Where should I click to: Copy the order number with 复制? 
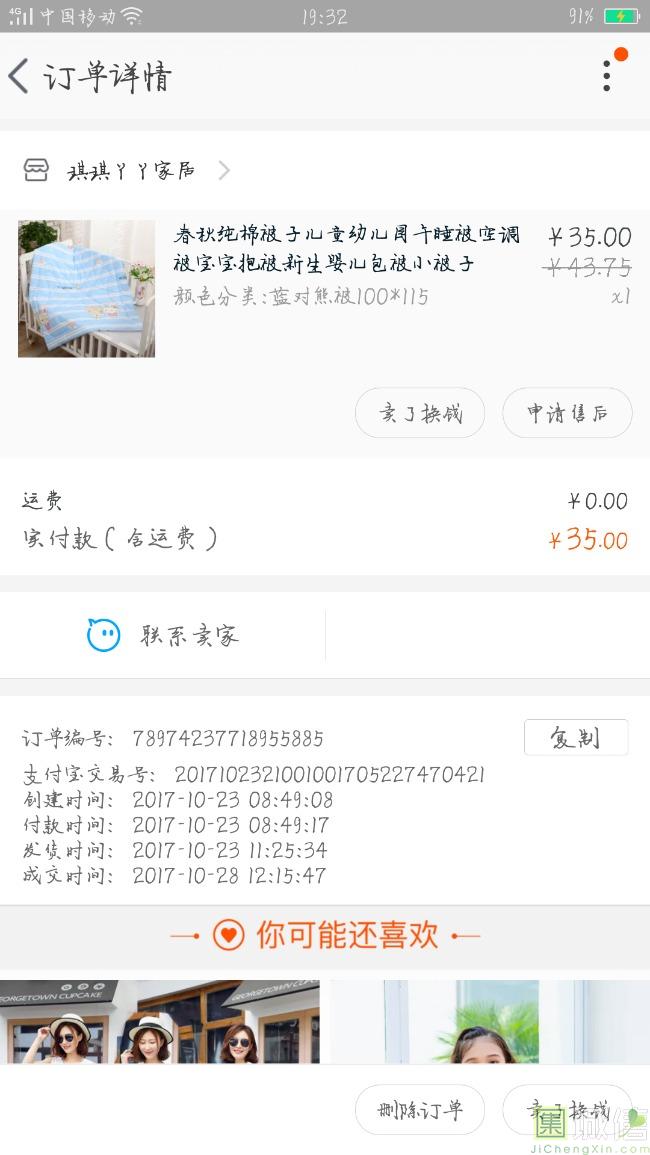pos(575,738)
